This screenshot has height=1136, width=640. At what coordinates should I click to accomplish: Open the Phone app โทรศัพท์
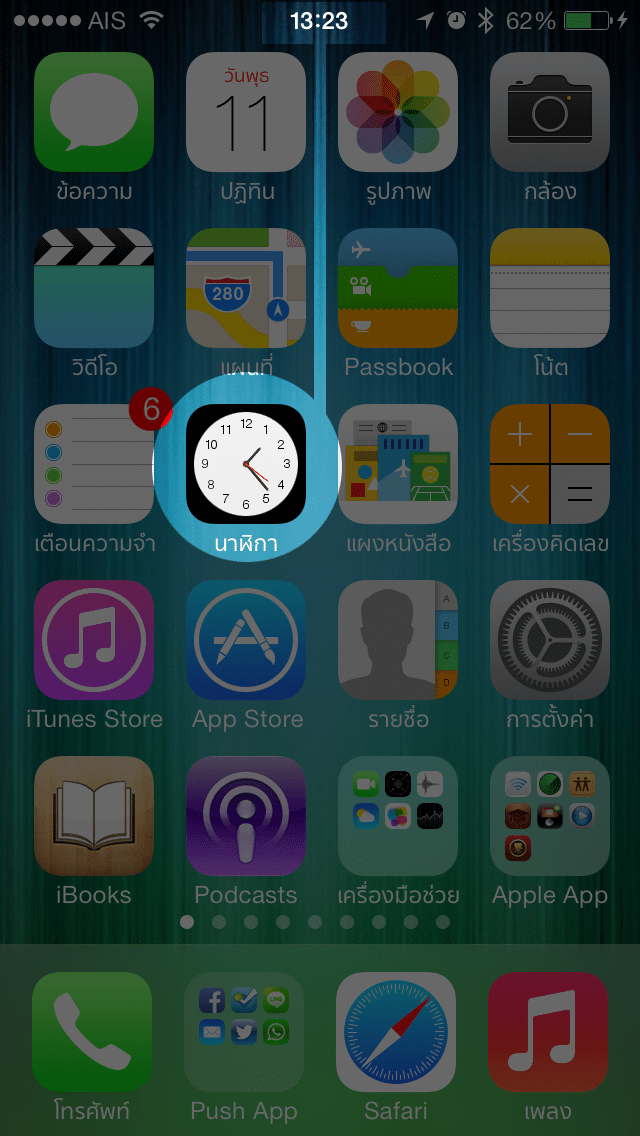[x=92, y=1032]
